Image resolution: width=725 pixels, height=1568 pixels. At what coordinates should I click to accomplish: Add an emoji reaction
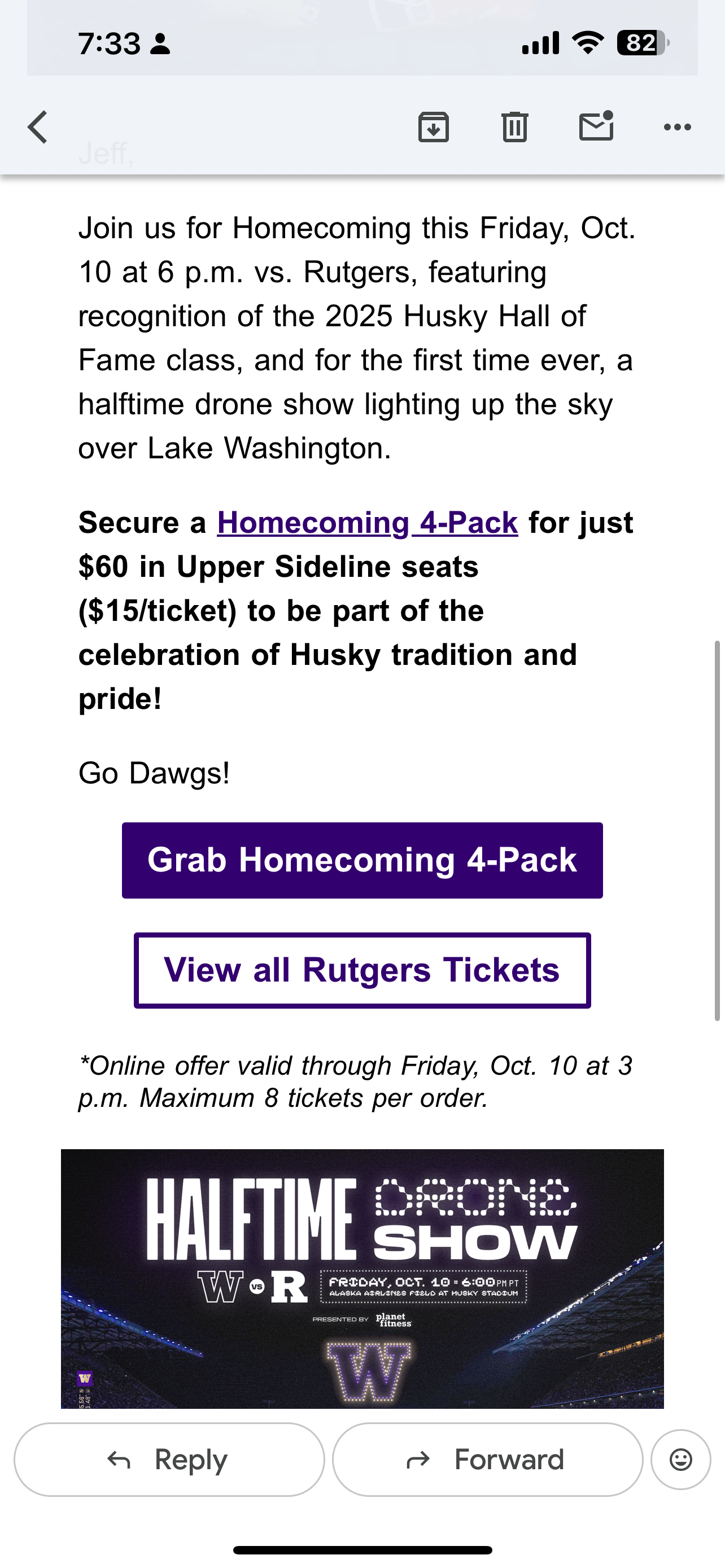[680, 1459]
